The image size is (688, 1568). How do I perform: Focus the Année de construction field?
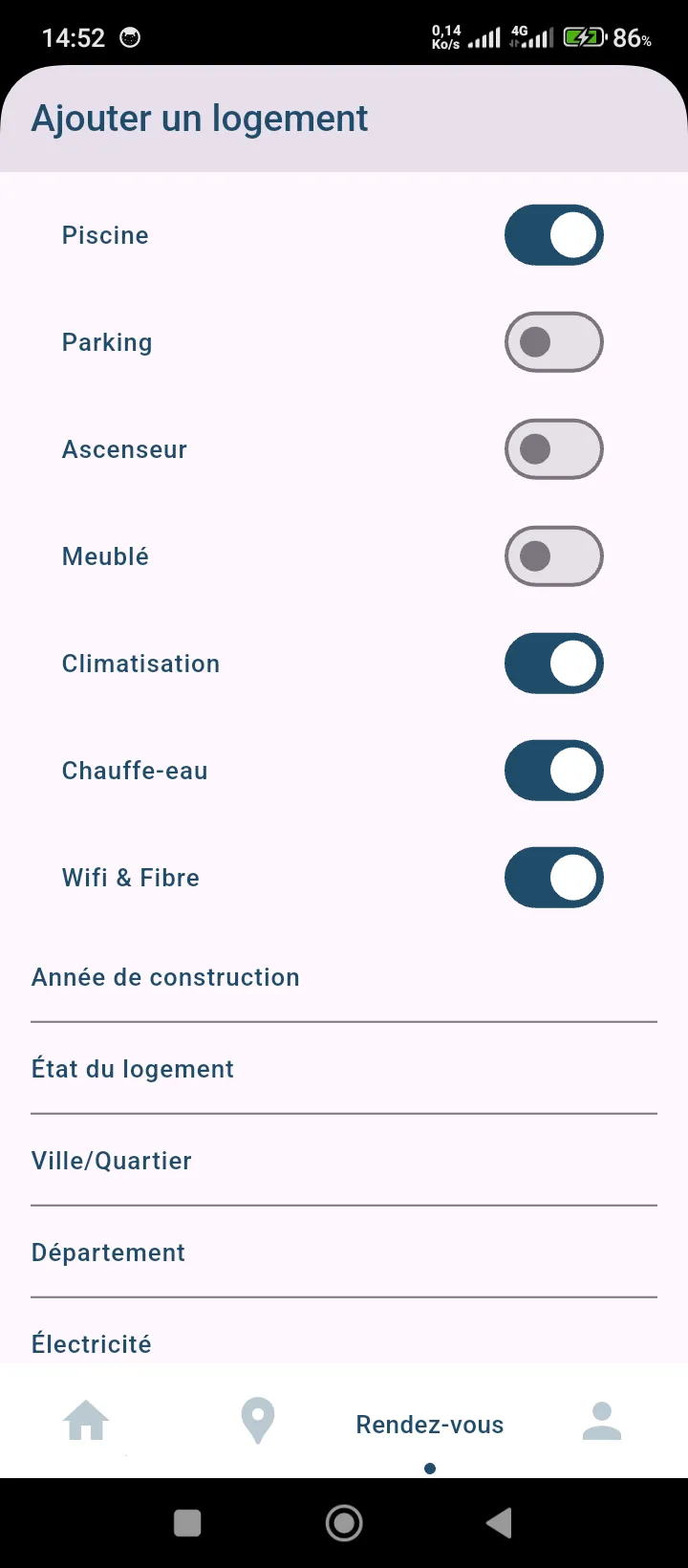coord(344,985)
